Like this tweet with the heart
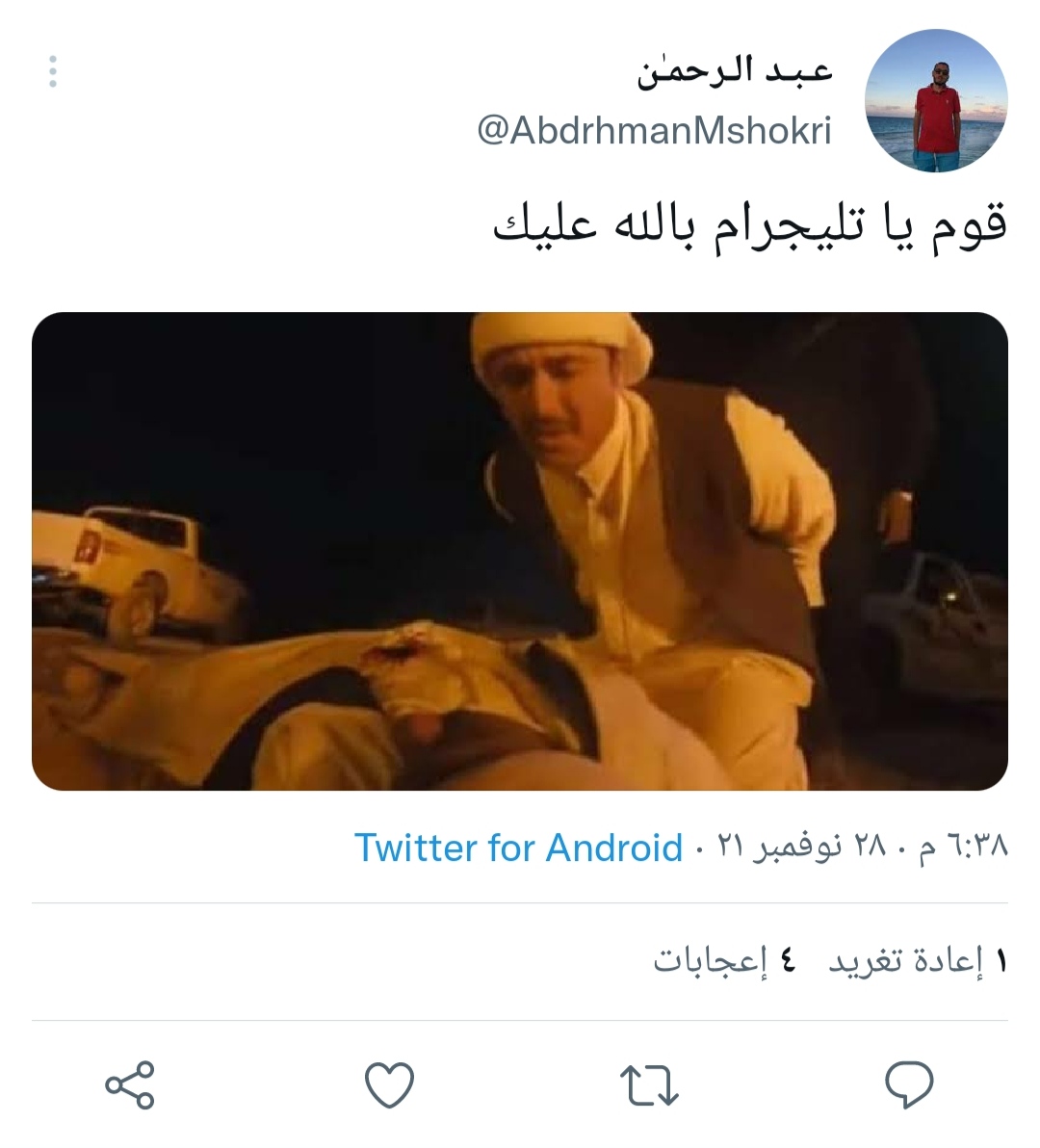Image resolution: width=1040 pixels, height=1148 pixels. pyautogui.click(x=389, y=1084)
